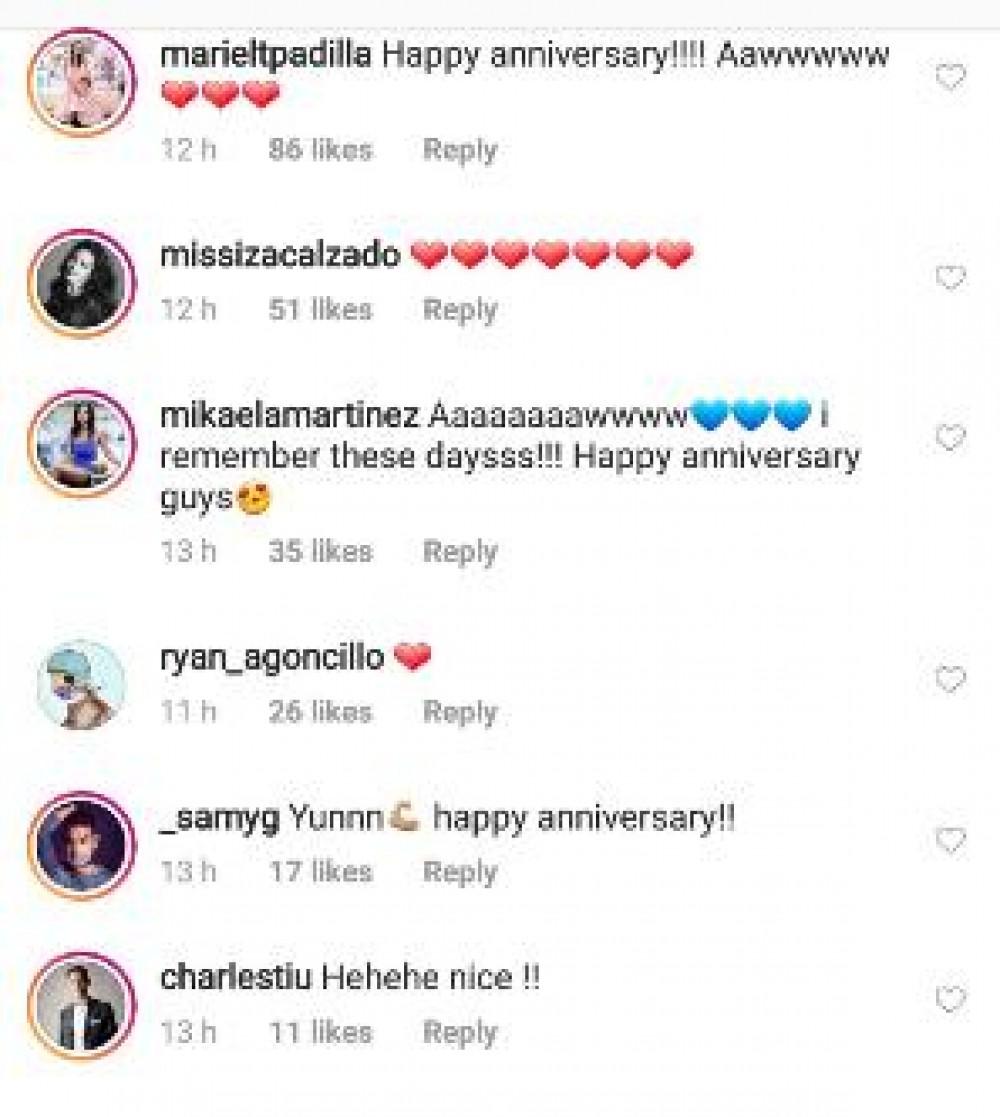Open missizacalzado's profile picture
Image resolution: width=1000 pixels, height=1117 pixels.
[82, 283]
